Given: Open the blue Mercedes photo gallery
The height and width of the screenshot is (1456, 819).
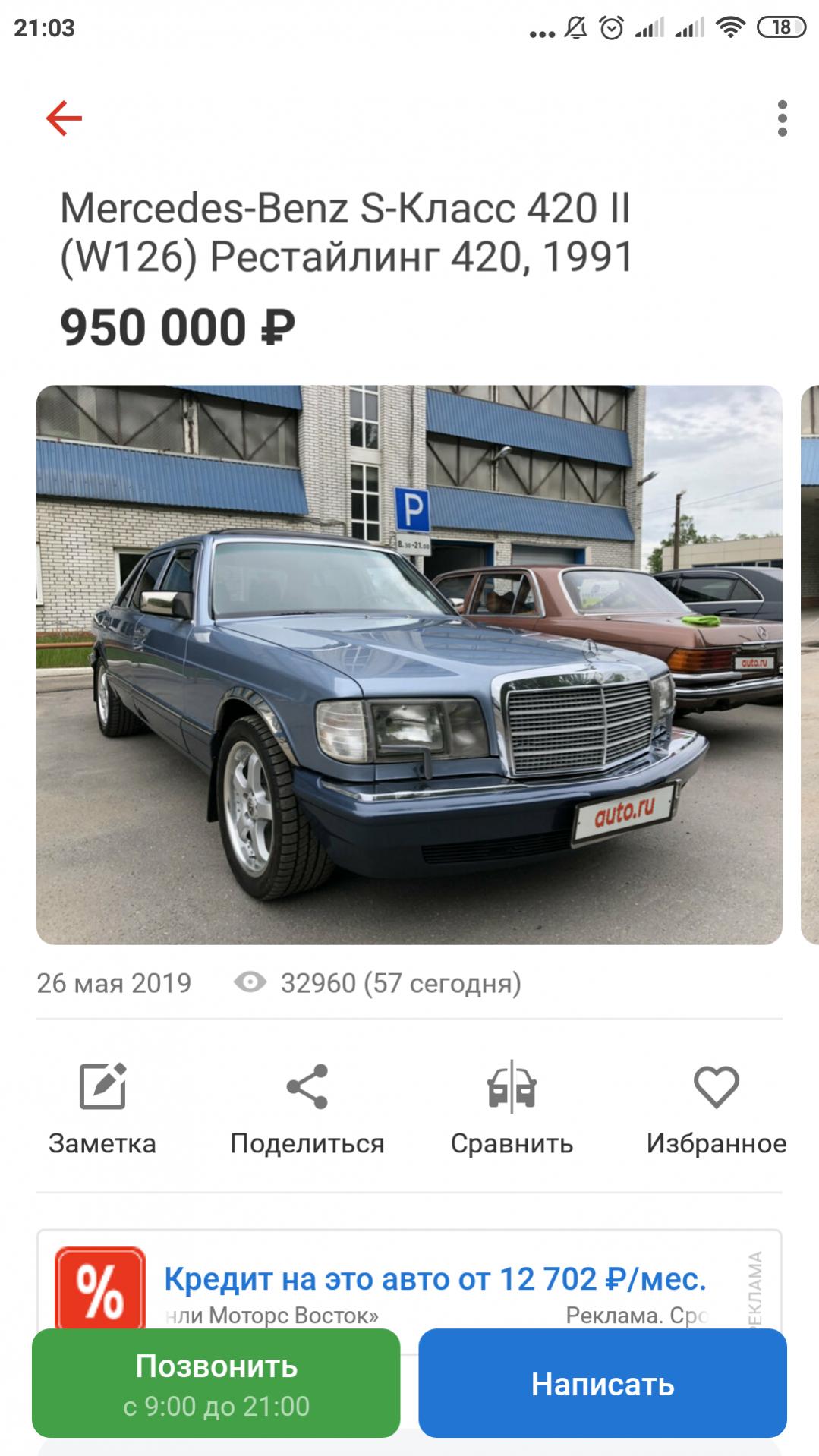Looking at the screenshot, I should 409,664.
